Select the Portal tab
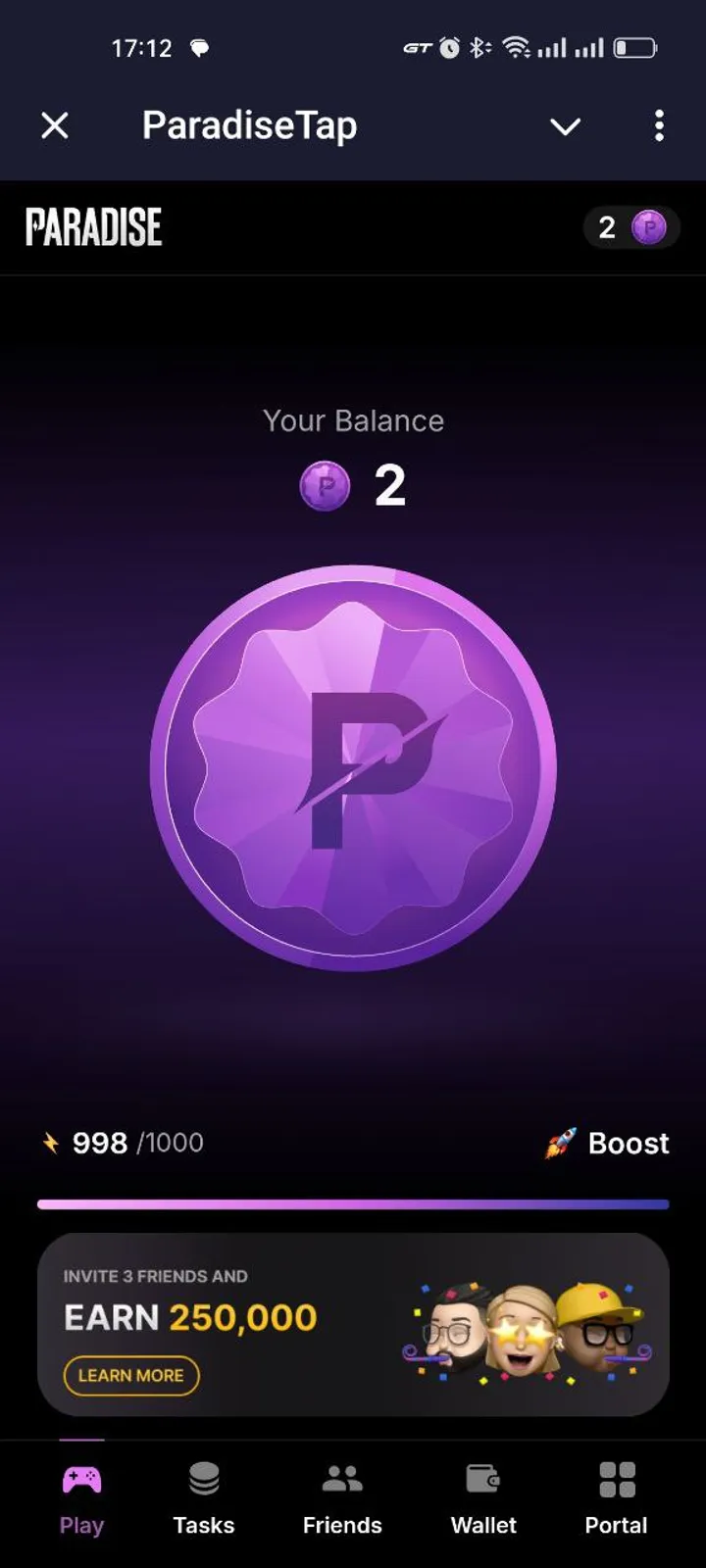 (x=616, y=1497)
